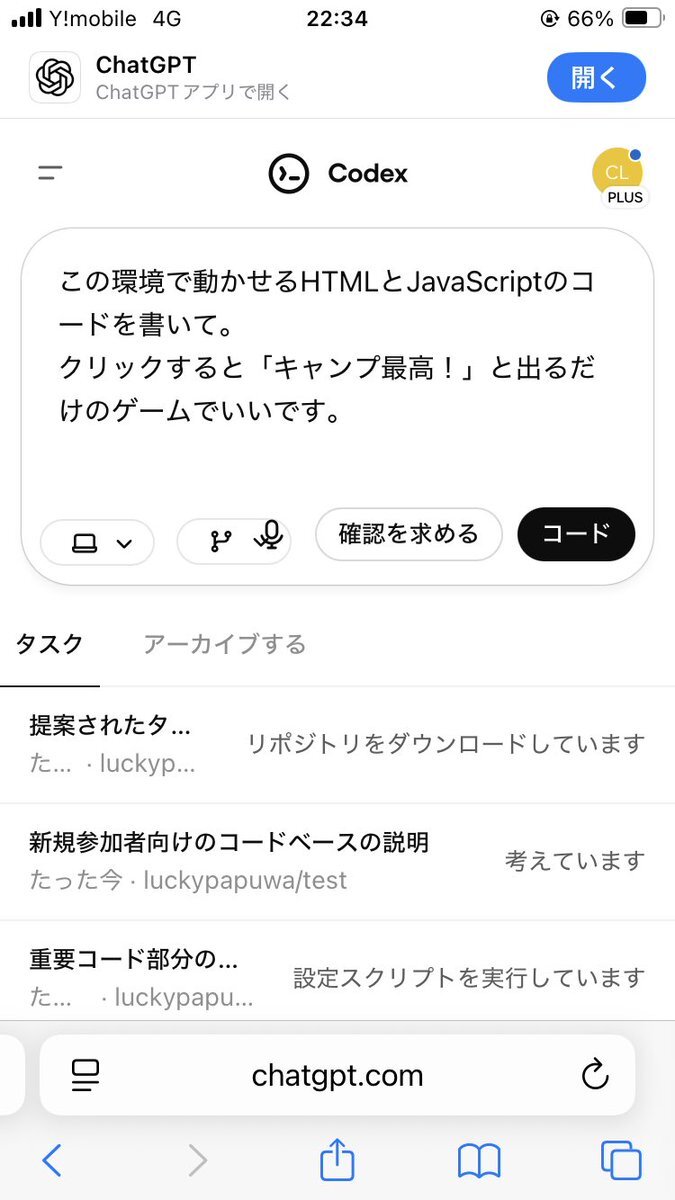Tap the chatgpt.com address bar
Image resolution: width=675 pixels, height=1200 pixels.
tap(337, 1075)
